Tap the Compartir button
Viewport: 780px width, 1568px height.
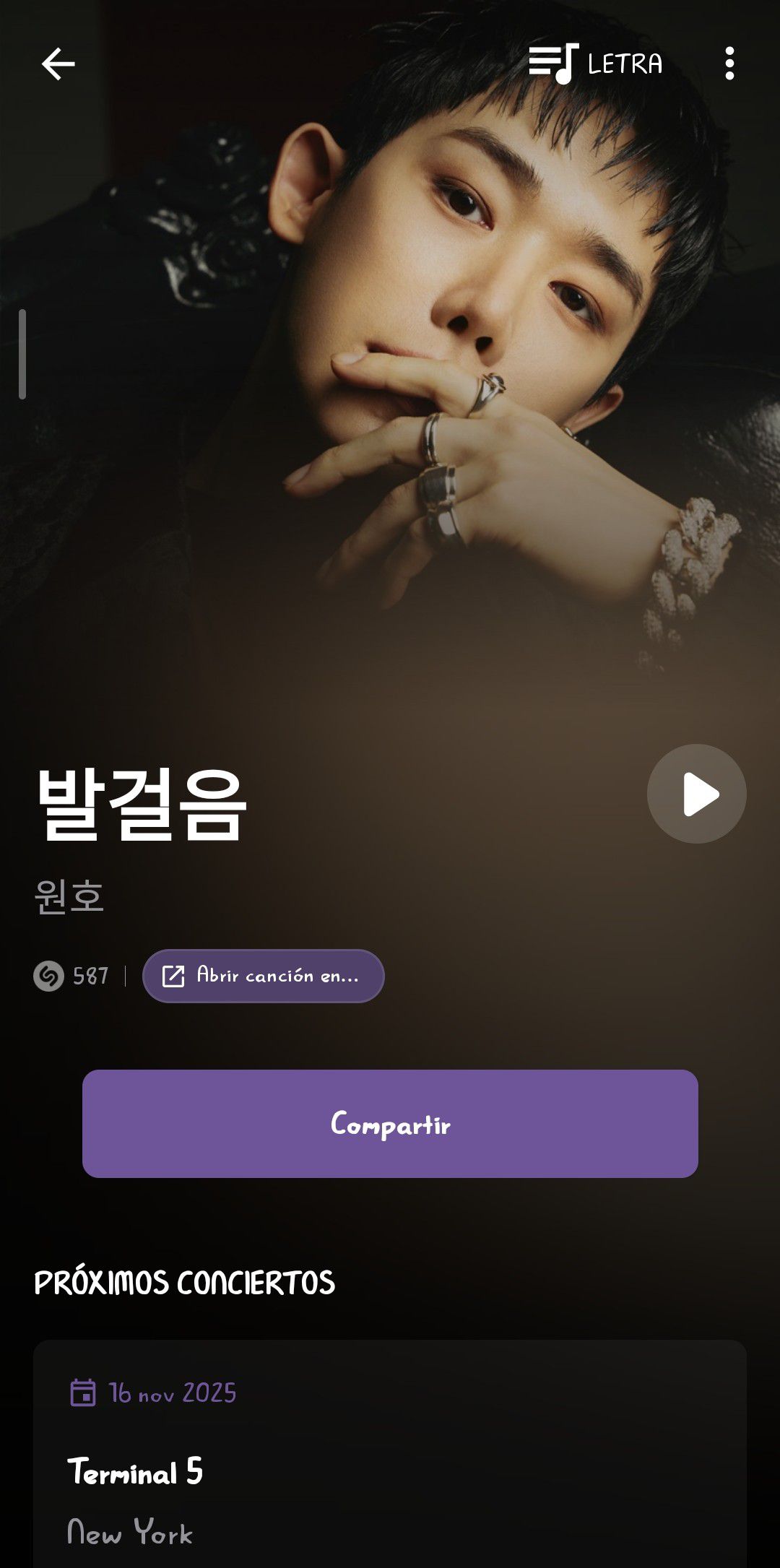pyautogui.click(x=390, y=1124)
